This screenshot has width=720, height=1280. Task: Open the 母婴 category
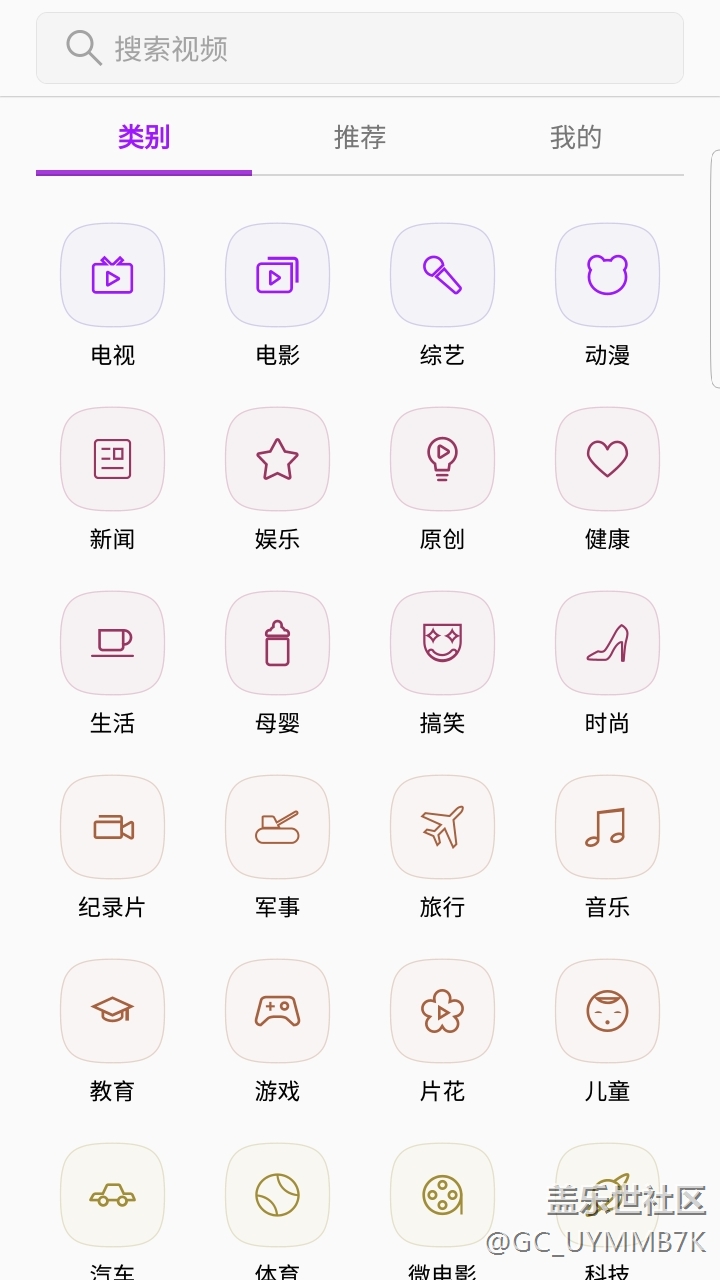point(277,643)
